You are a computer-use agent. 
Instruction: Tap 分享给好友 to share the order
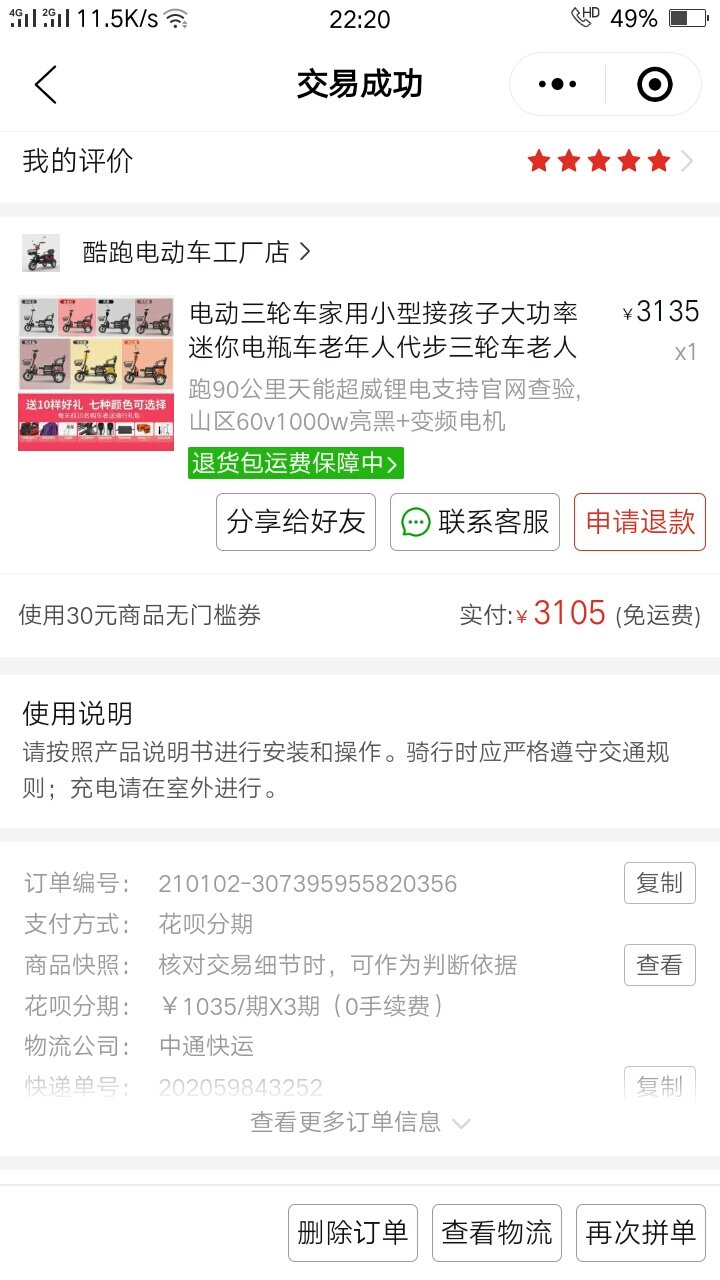pos(296,522)
